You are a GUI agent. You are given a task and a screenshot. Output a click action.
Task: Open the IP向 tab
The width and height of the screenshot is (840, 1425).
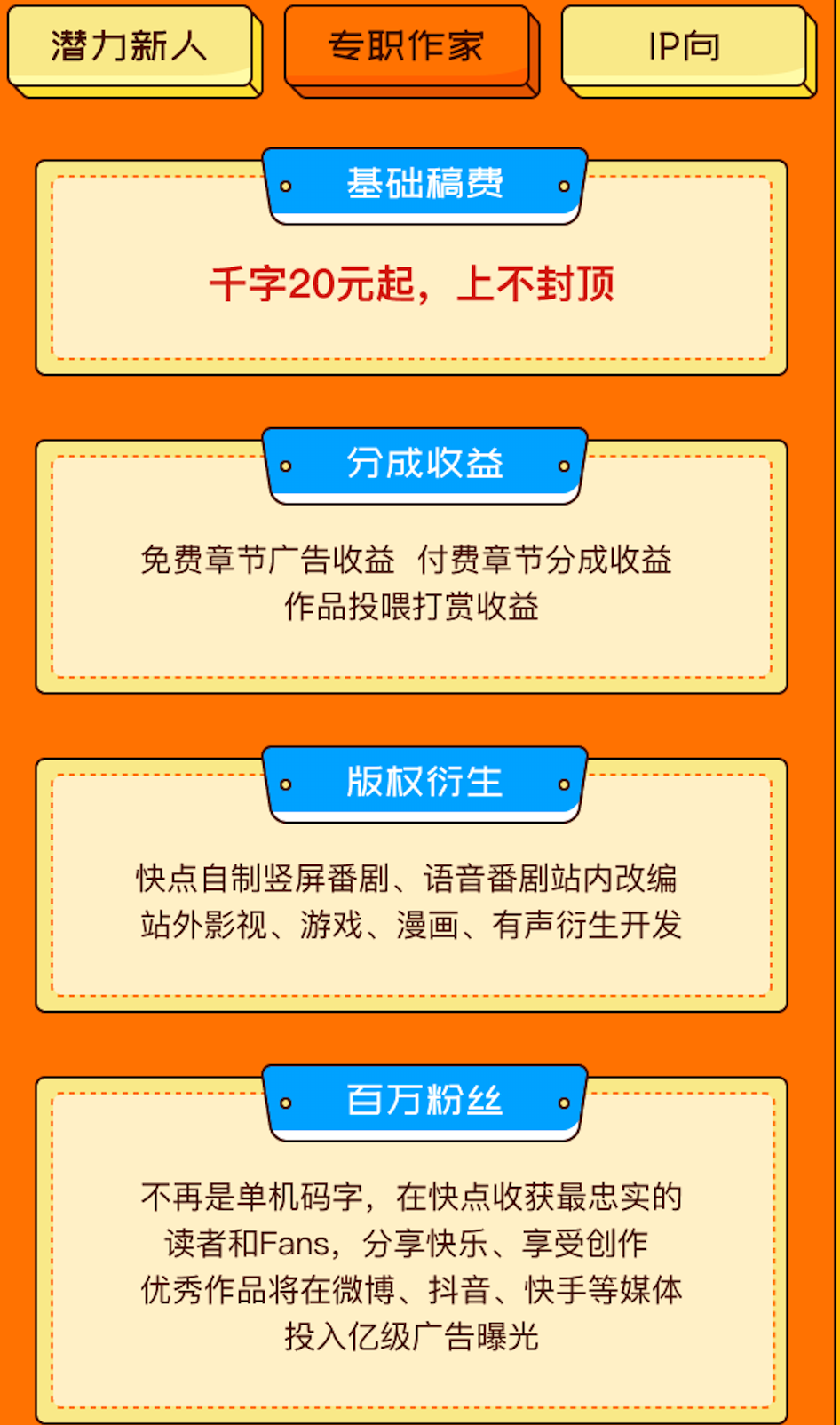point(685,46)
